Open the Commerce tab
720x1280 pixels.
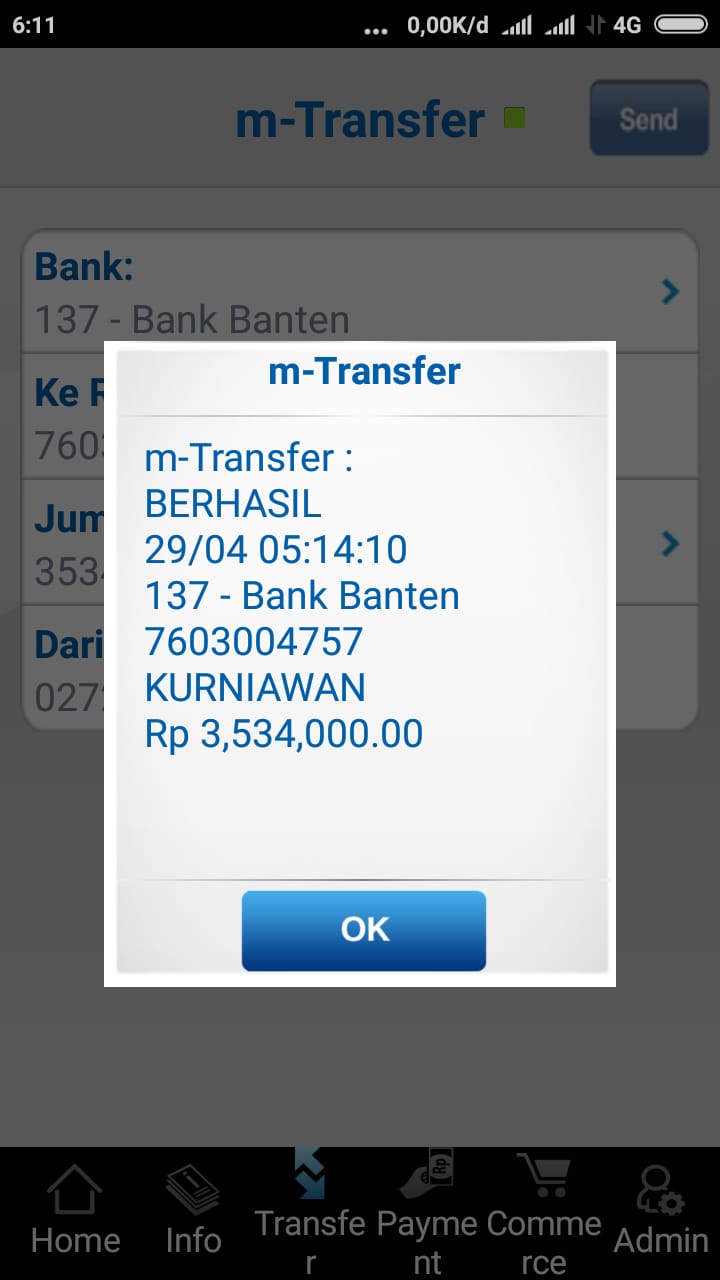(x=543, y=1212)
